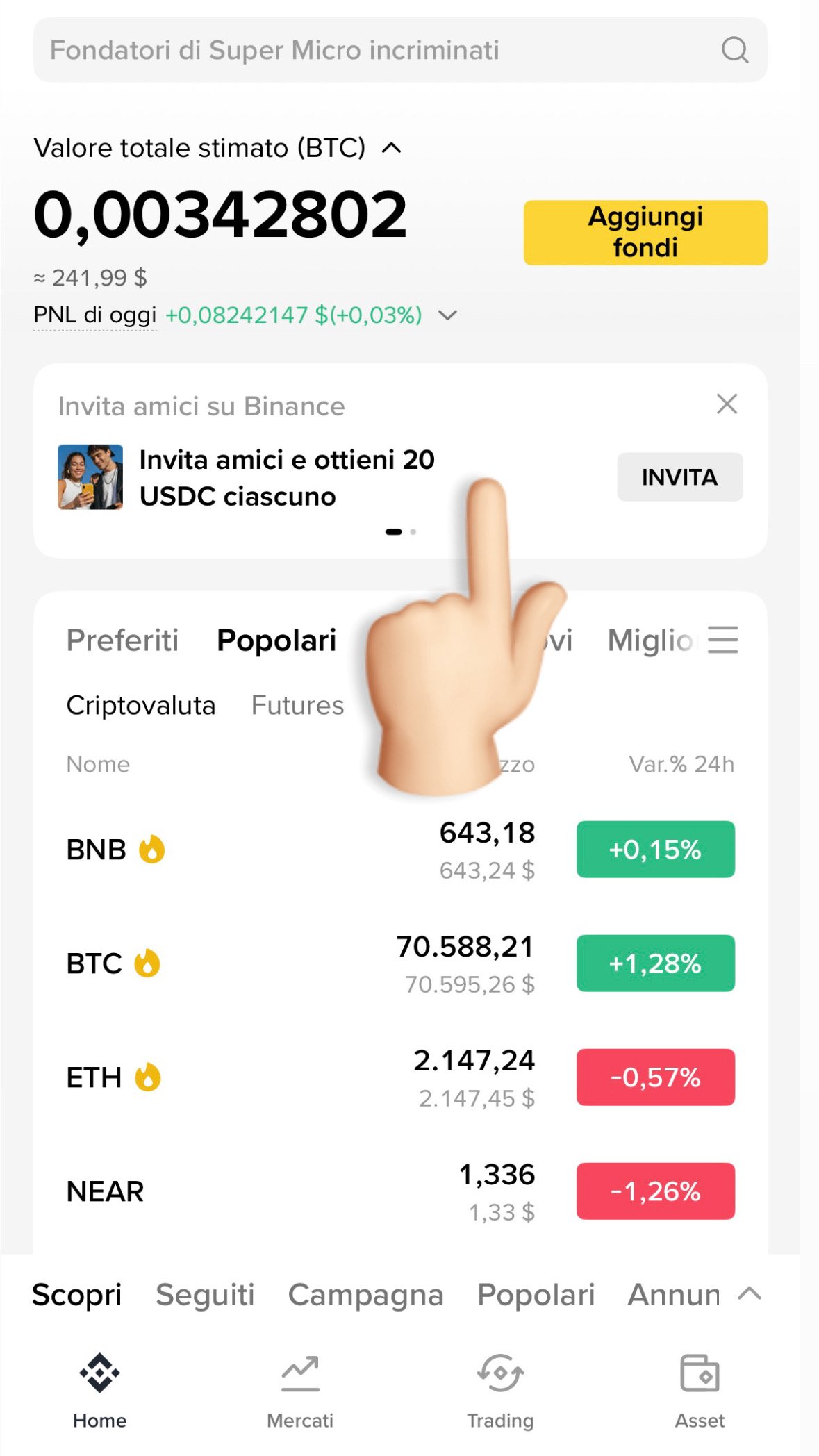Open the market list menu icon
The height and width of the screenshot is (1456, 819).
[722, 640]
